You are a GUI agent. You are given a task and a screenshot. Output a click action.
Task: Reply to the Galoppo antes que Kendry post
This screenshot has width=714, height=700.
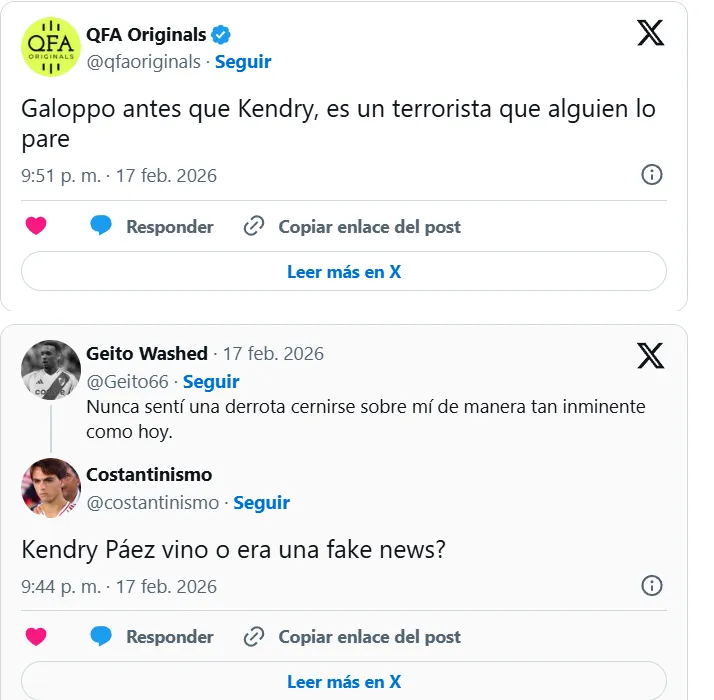[152, 227]
